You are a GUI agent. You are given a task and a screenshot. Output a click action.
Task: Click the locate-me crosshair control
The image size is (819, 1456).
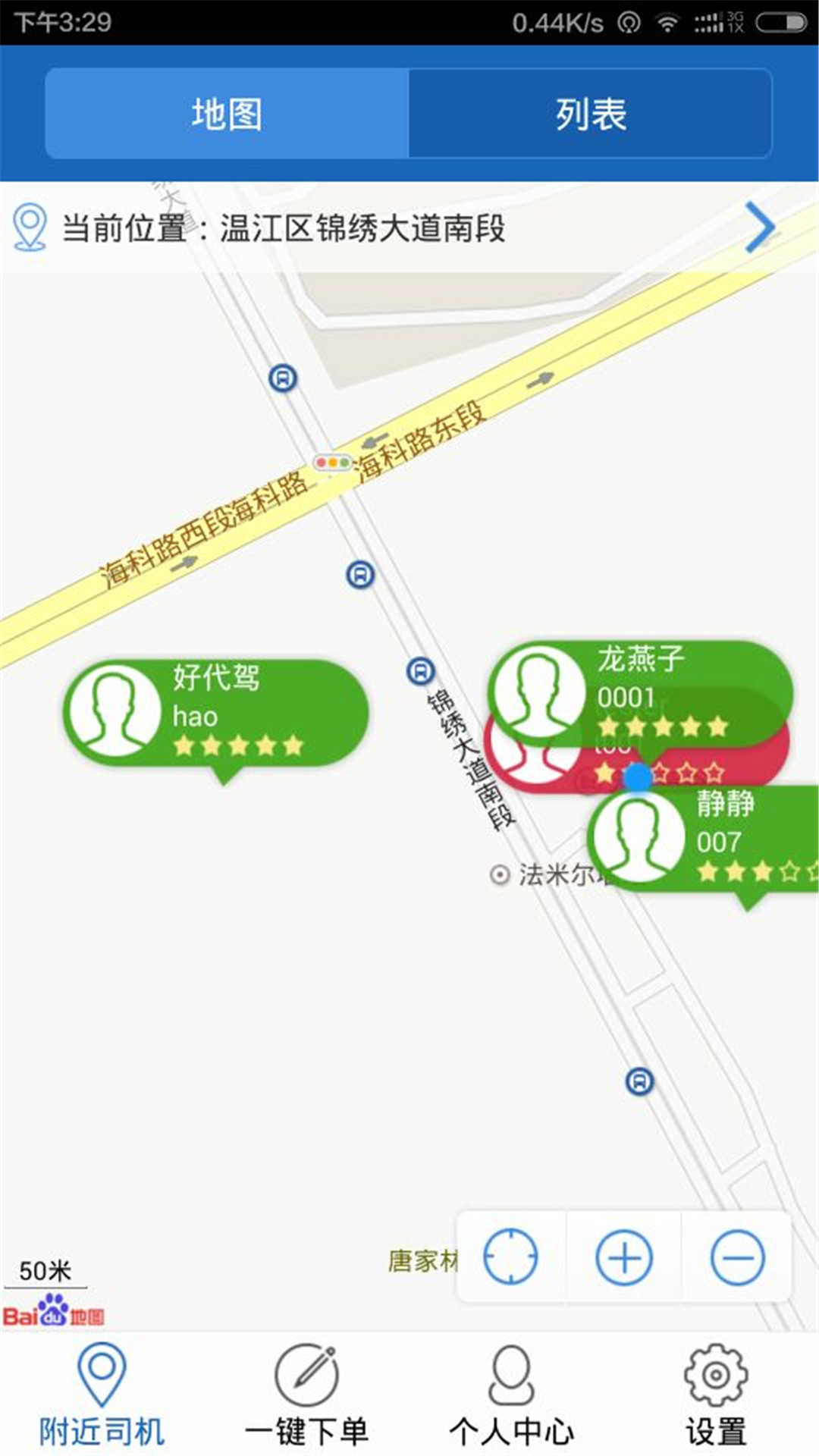[x=512, y=1255]
